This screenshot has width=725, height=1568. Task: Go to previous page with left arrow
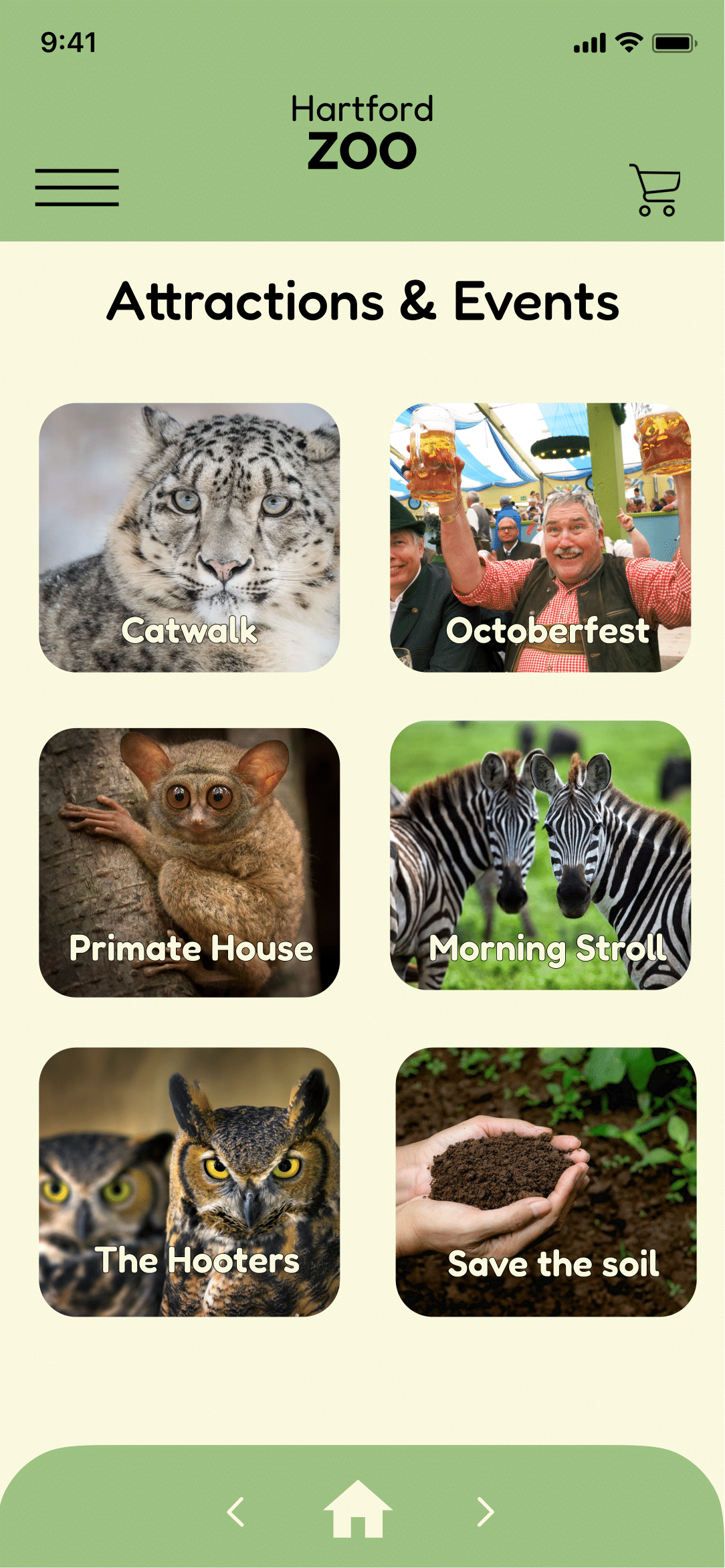point(235,1512)
